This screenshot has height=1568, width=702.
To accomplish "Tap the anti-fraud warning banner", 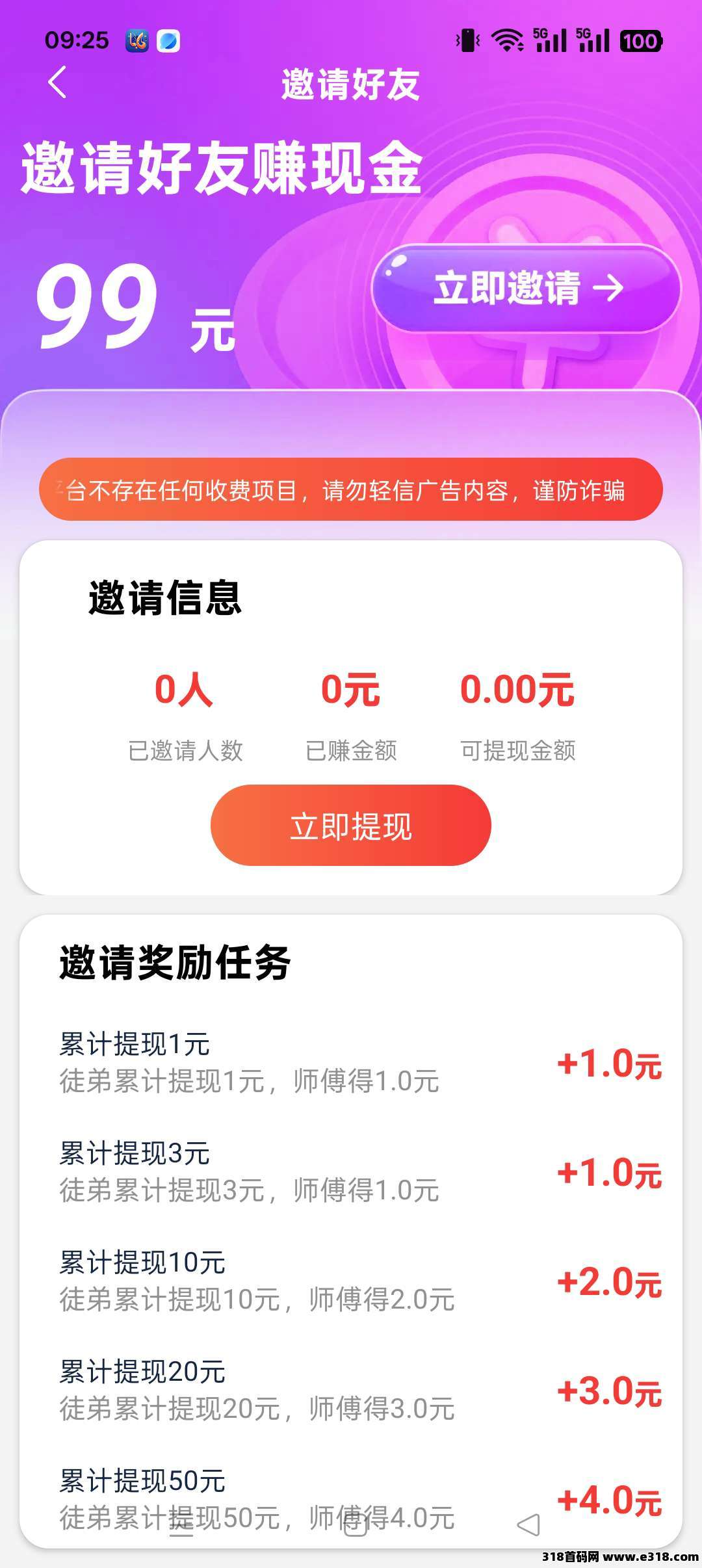I will coord(351,491).
